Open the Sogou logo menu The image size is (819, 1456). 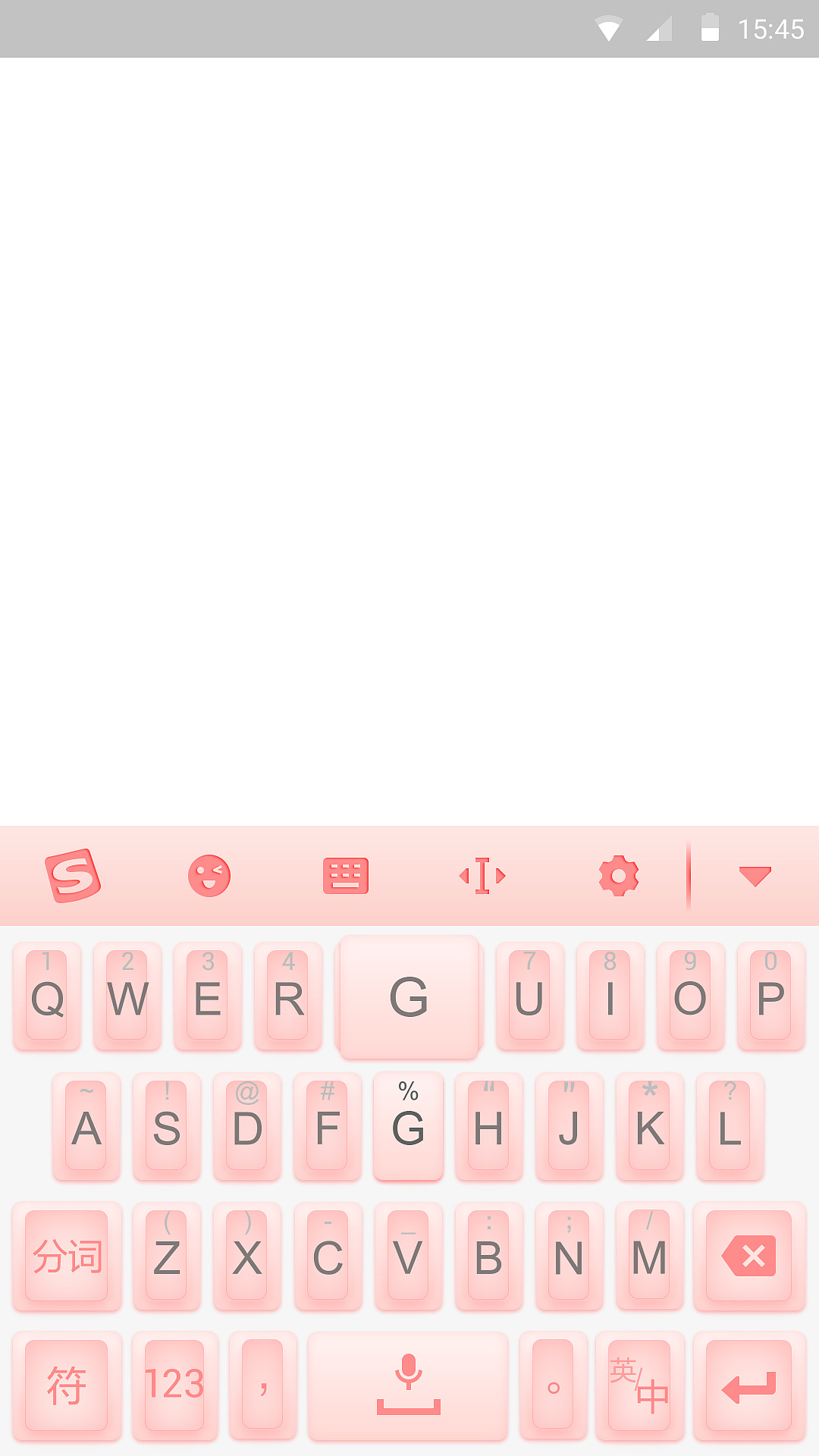point(73,876)
